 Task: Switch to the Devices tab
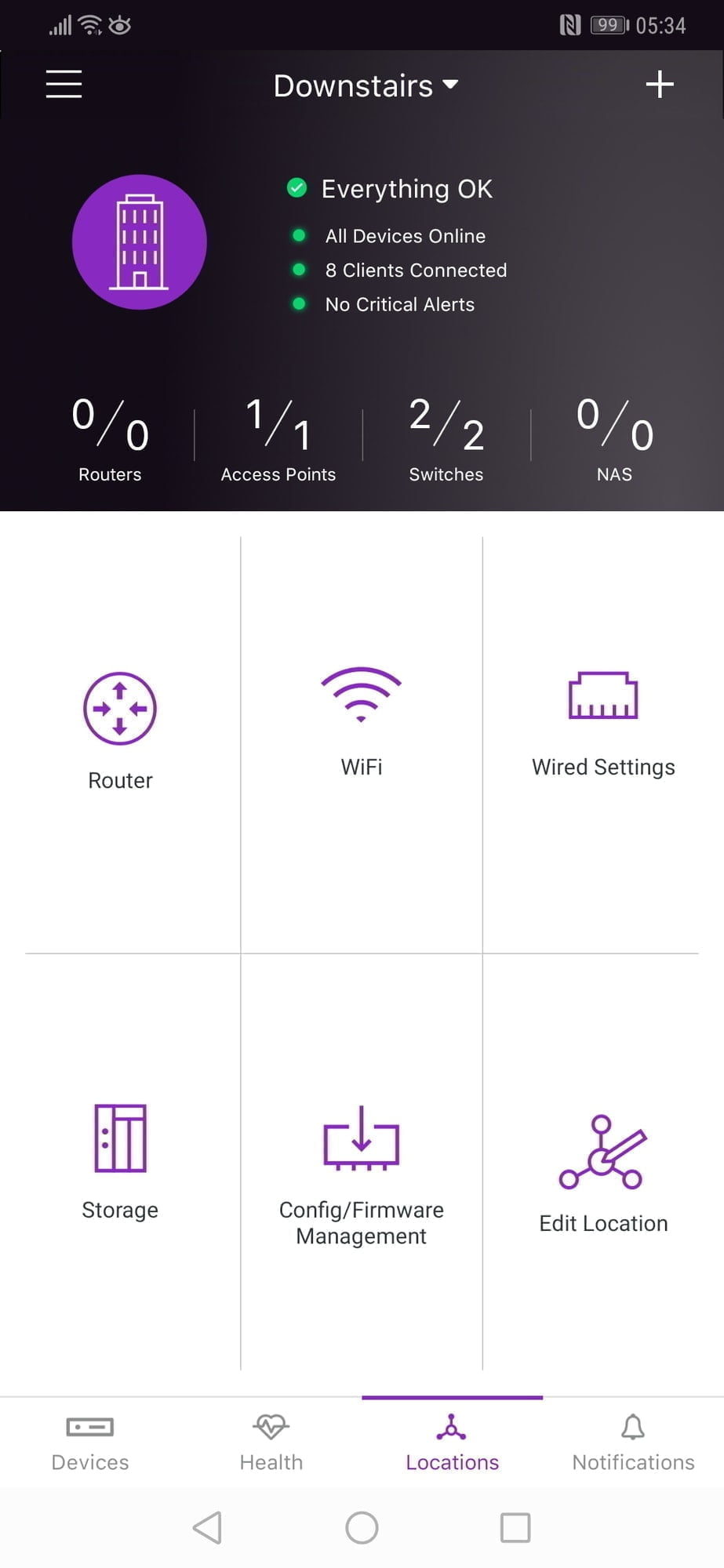(x=90, y=1443)
